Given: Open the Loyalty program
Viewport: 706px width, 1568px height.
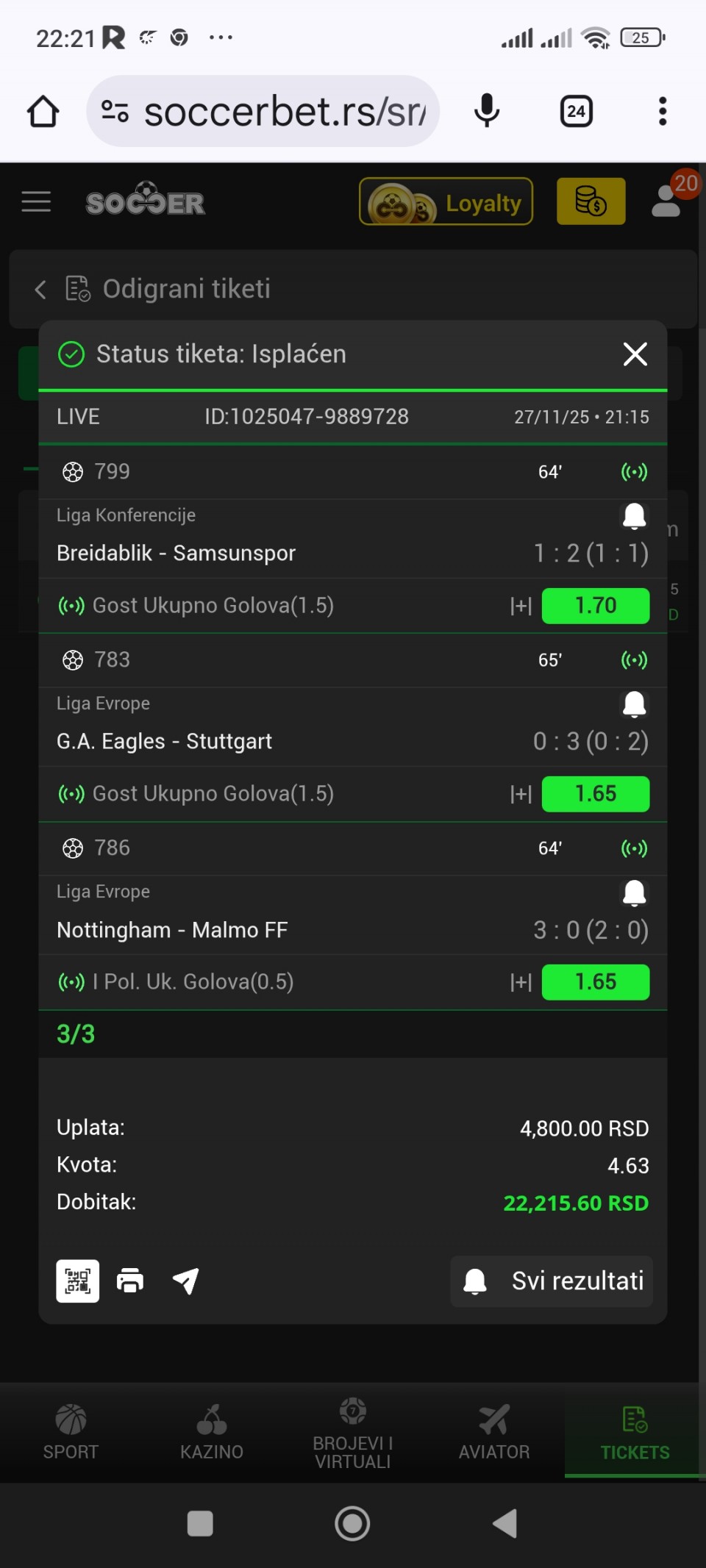Looking at the screenshot, I should tap(446, 202).
